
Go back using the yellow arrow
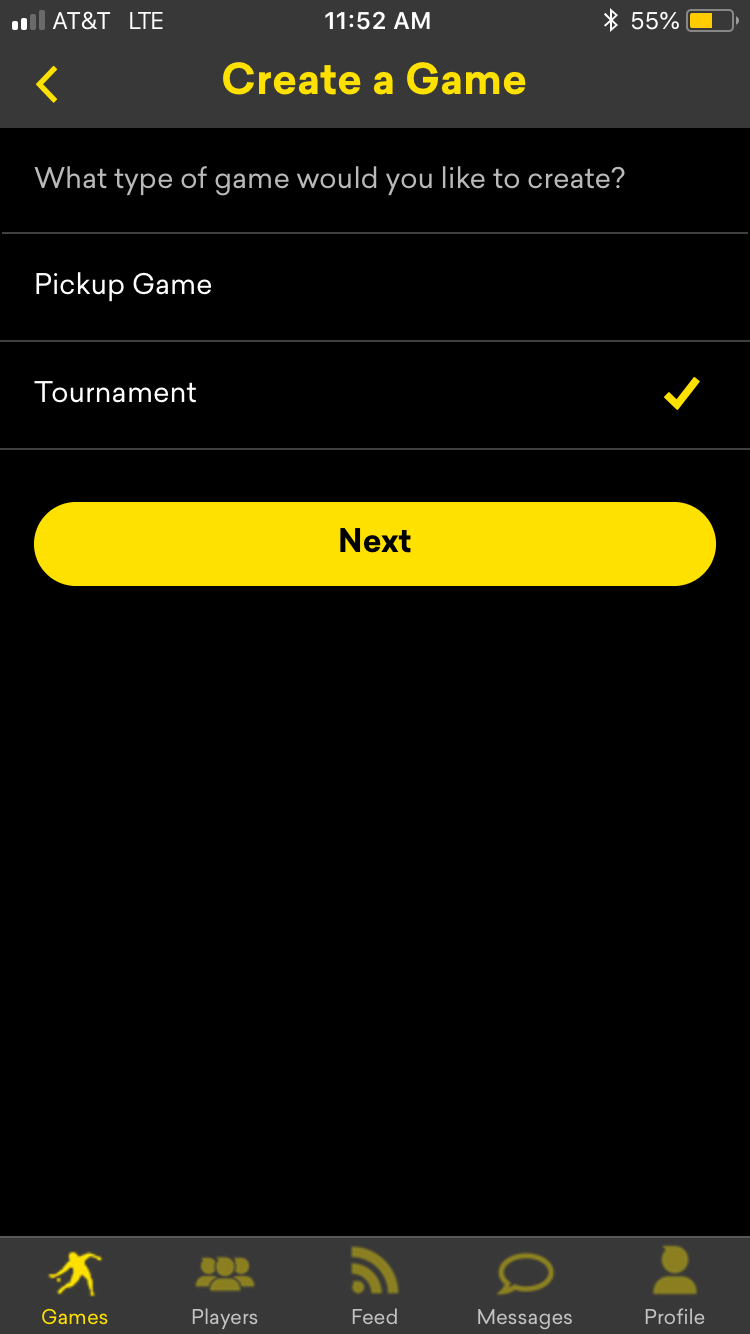tap(47, 84)
